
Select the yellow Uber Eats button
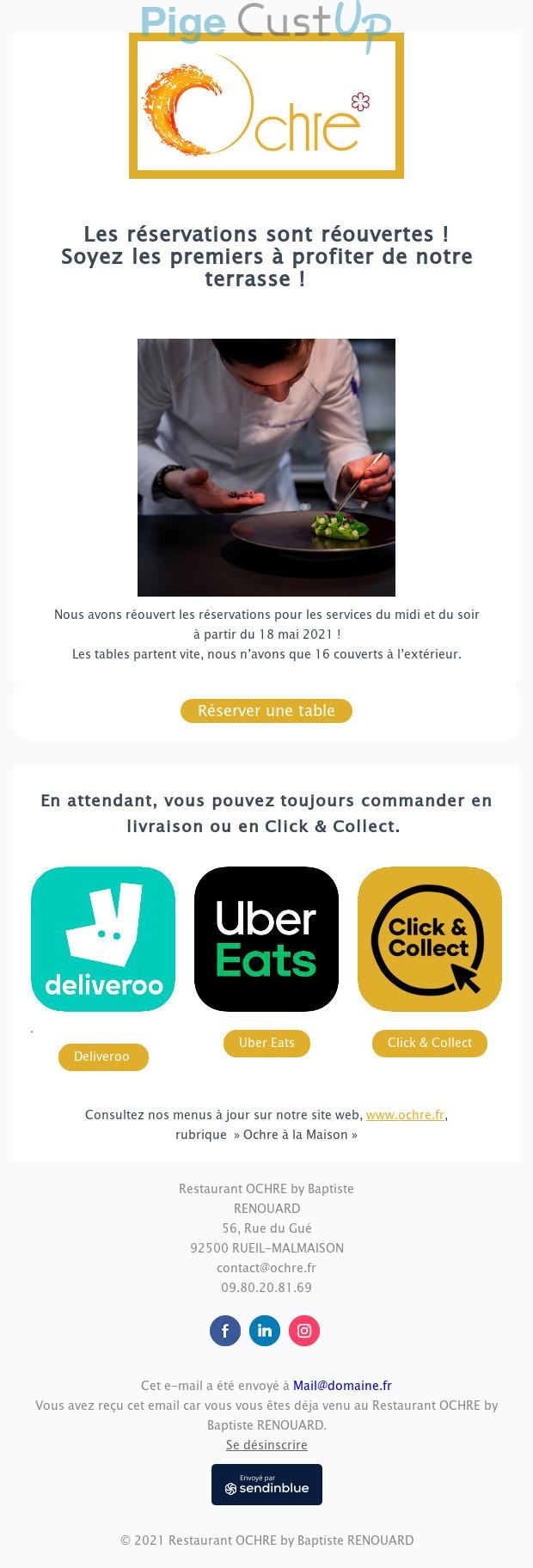click(266, 1043)
